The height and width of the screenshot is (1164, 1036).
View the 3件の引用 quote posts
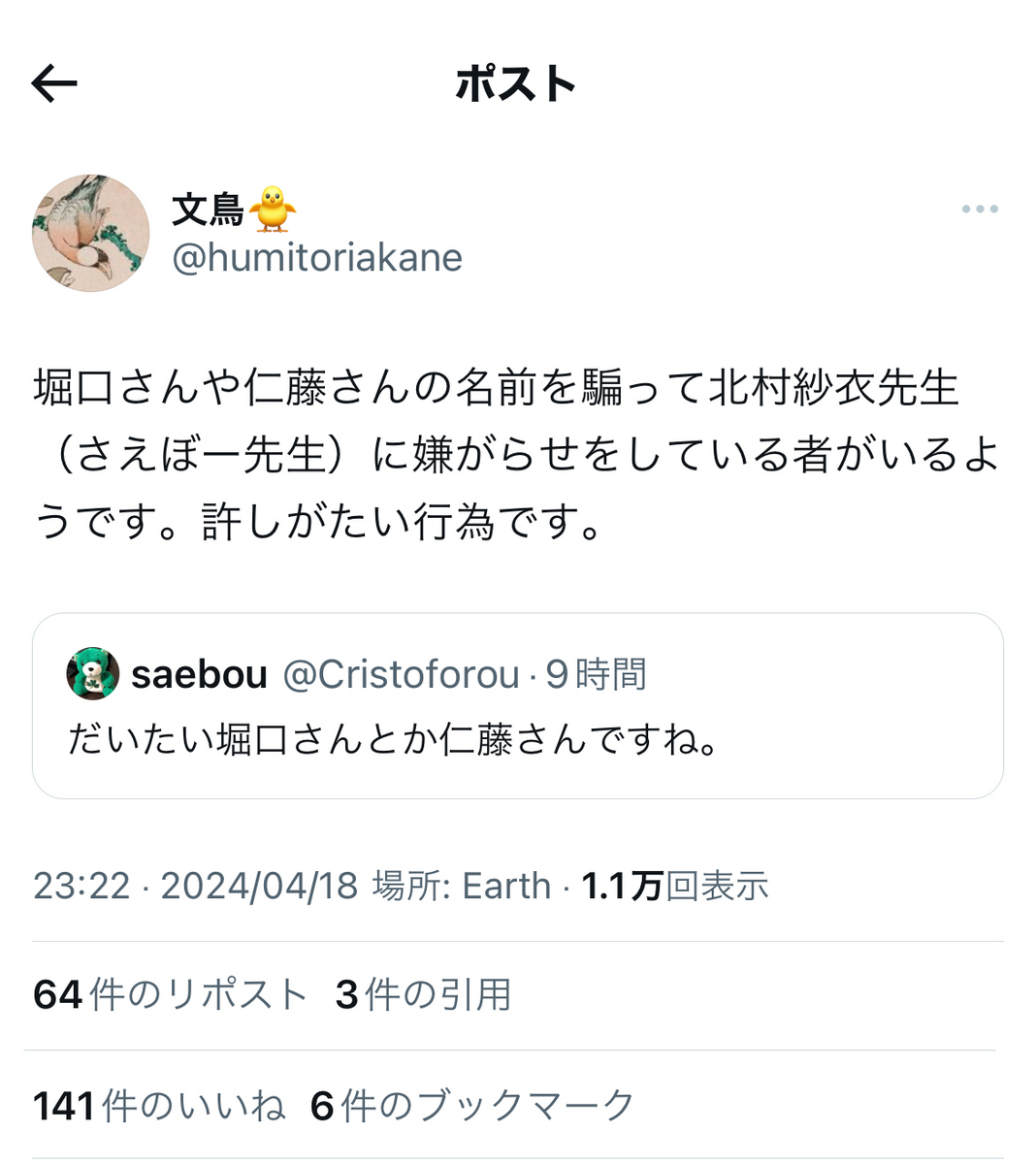pyautogui.click(x=423, y=994)
